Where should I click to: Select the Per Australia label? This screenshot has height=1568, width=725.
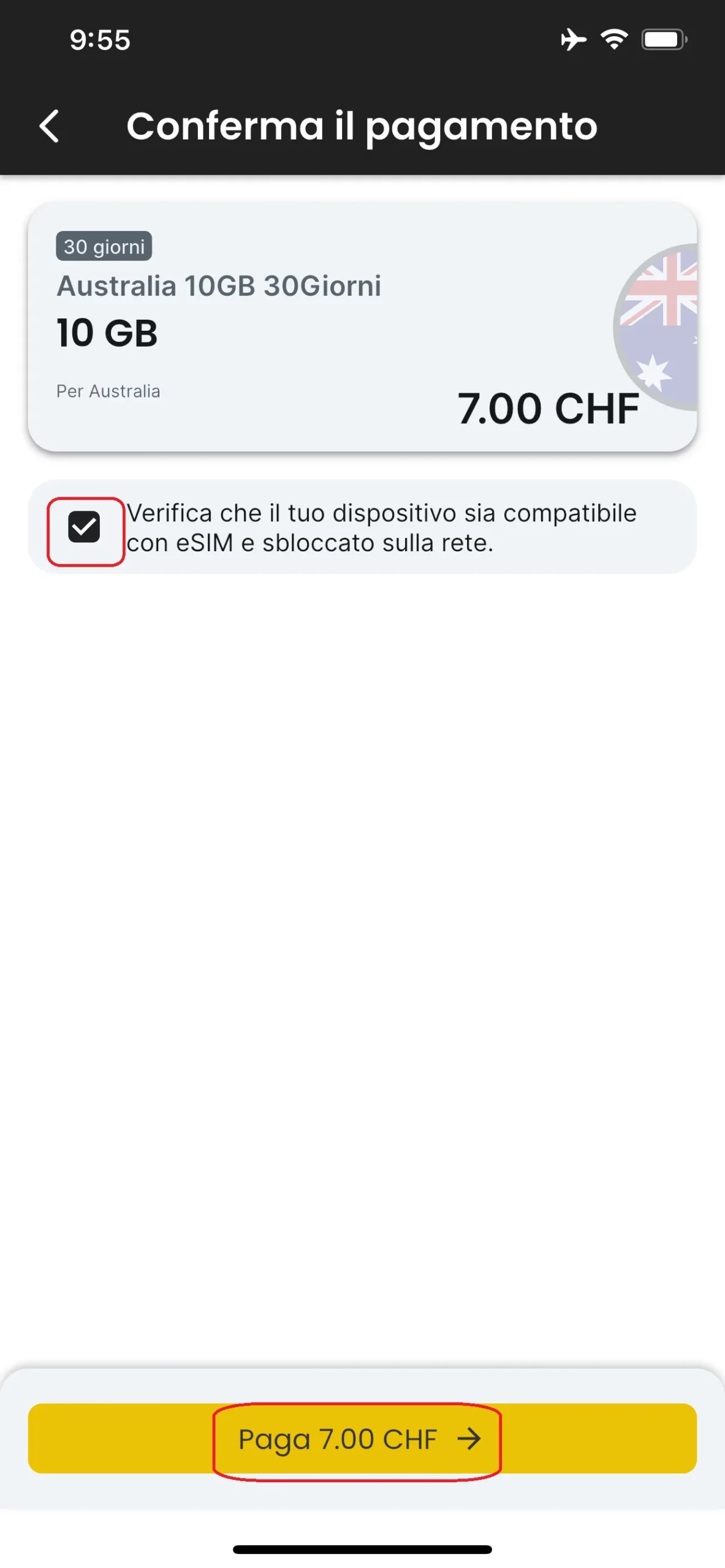tap(108, 391)
